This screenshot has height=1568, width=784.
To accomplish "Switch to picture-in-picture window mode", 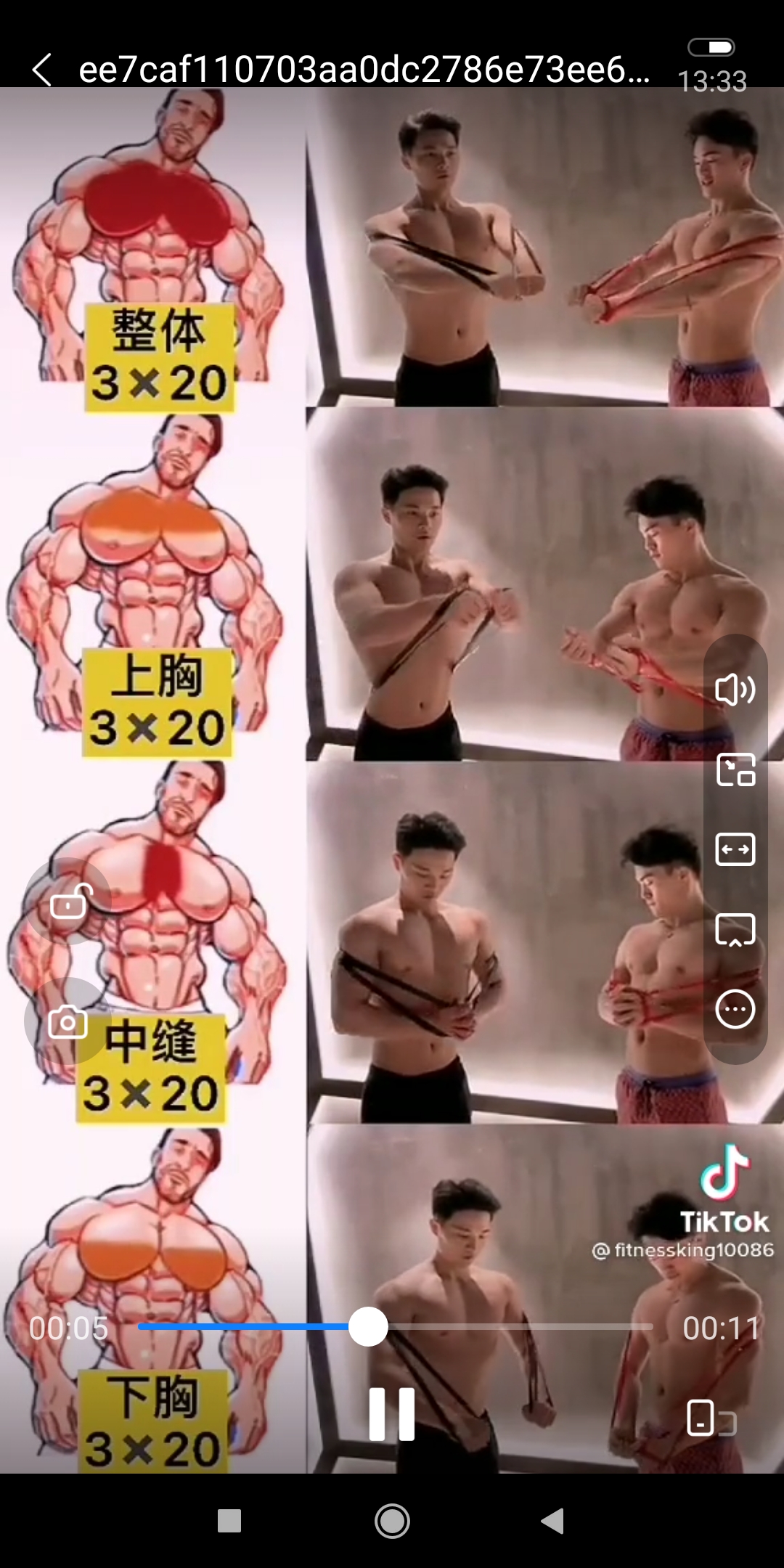I will click(735, 769).
